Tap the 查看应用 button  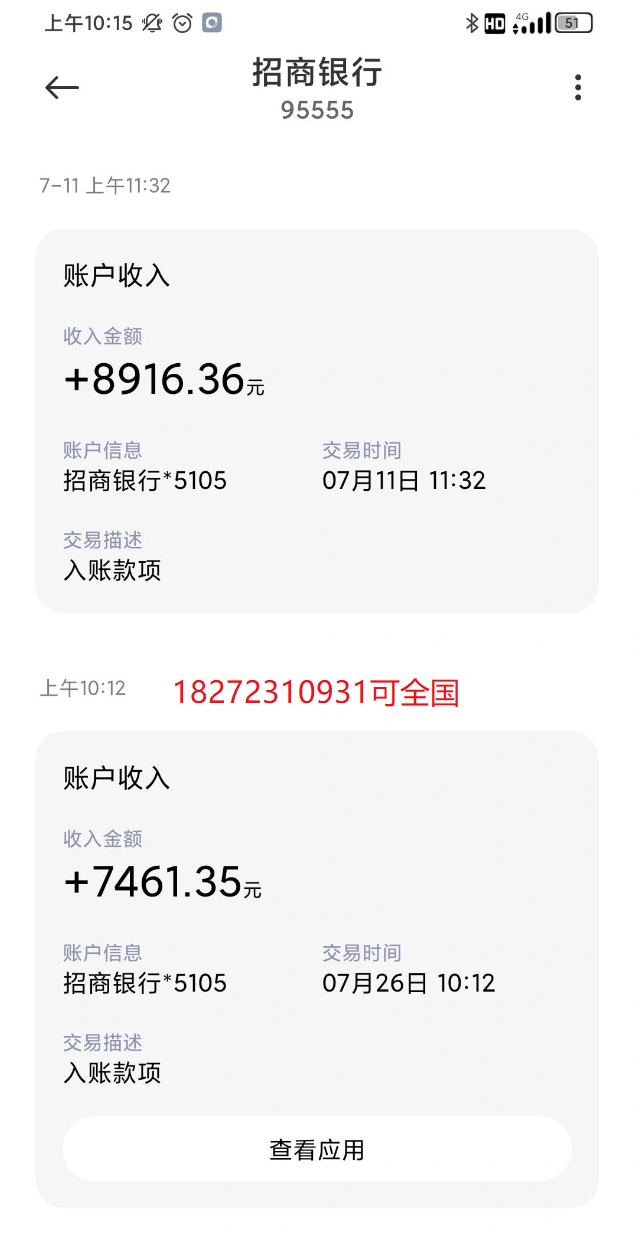click(x=317, y=1150)
